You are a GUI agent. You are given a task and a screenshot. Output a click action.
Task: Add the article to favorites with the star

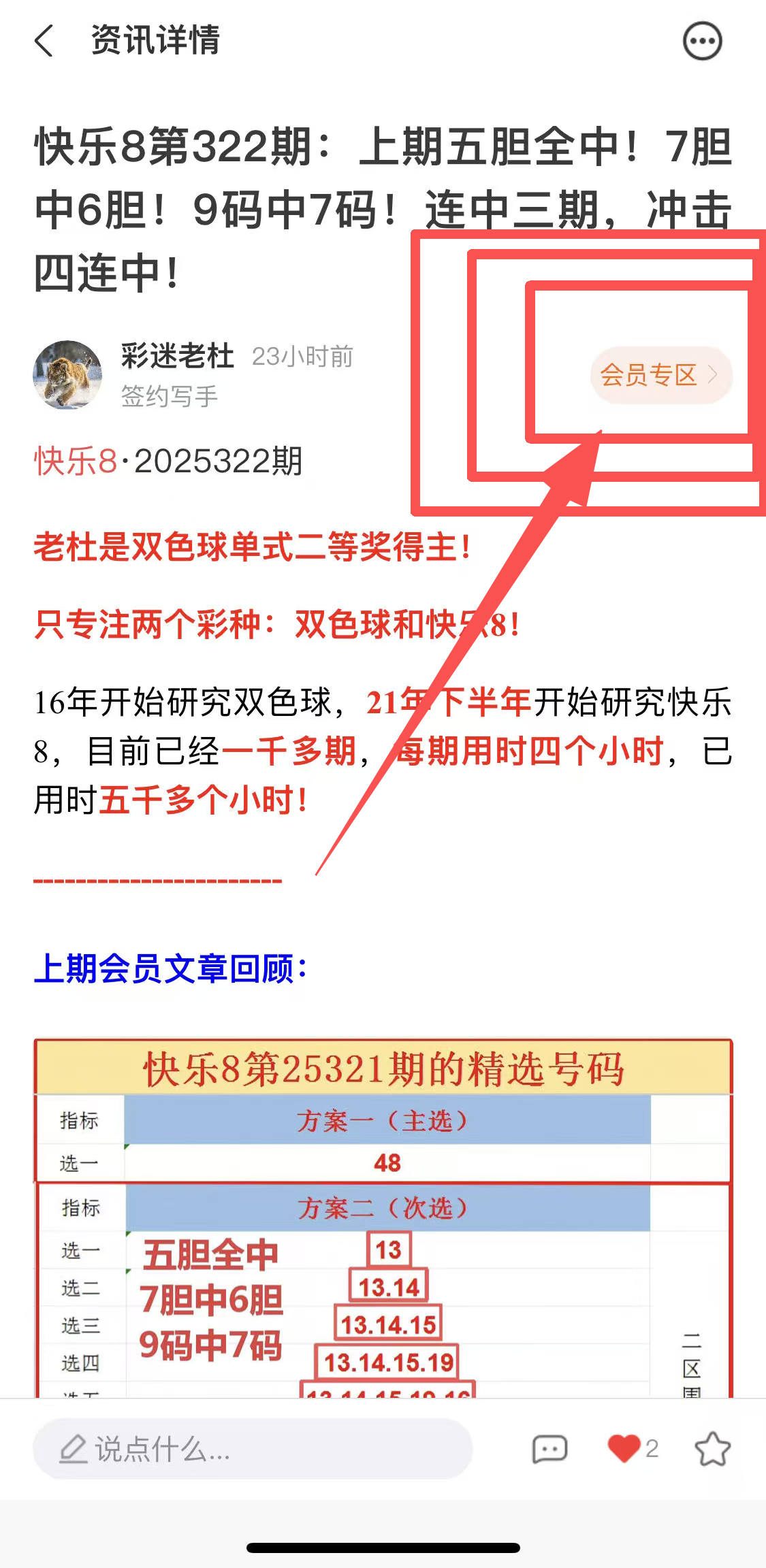712,1448
